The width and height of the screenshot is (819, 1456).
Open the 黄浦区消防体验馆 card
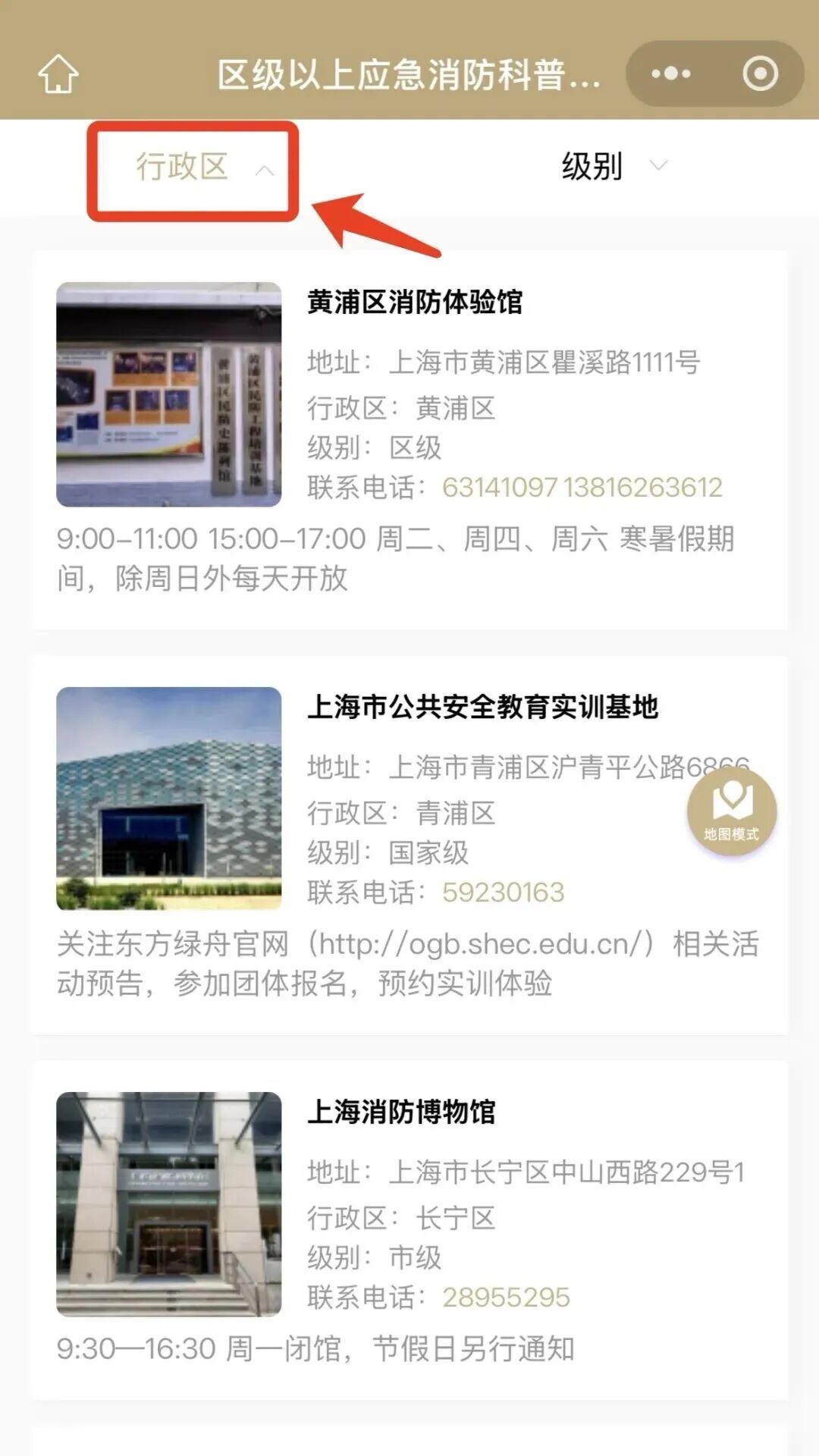coord(414,303)
